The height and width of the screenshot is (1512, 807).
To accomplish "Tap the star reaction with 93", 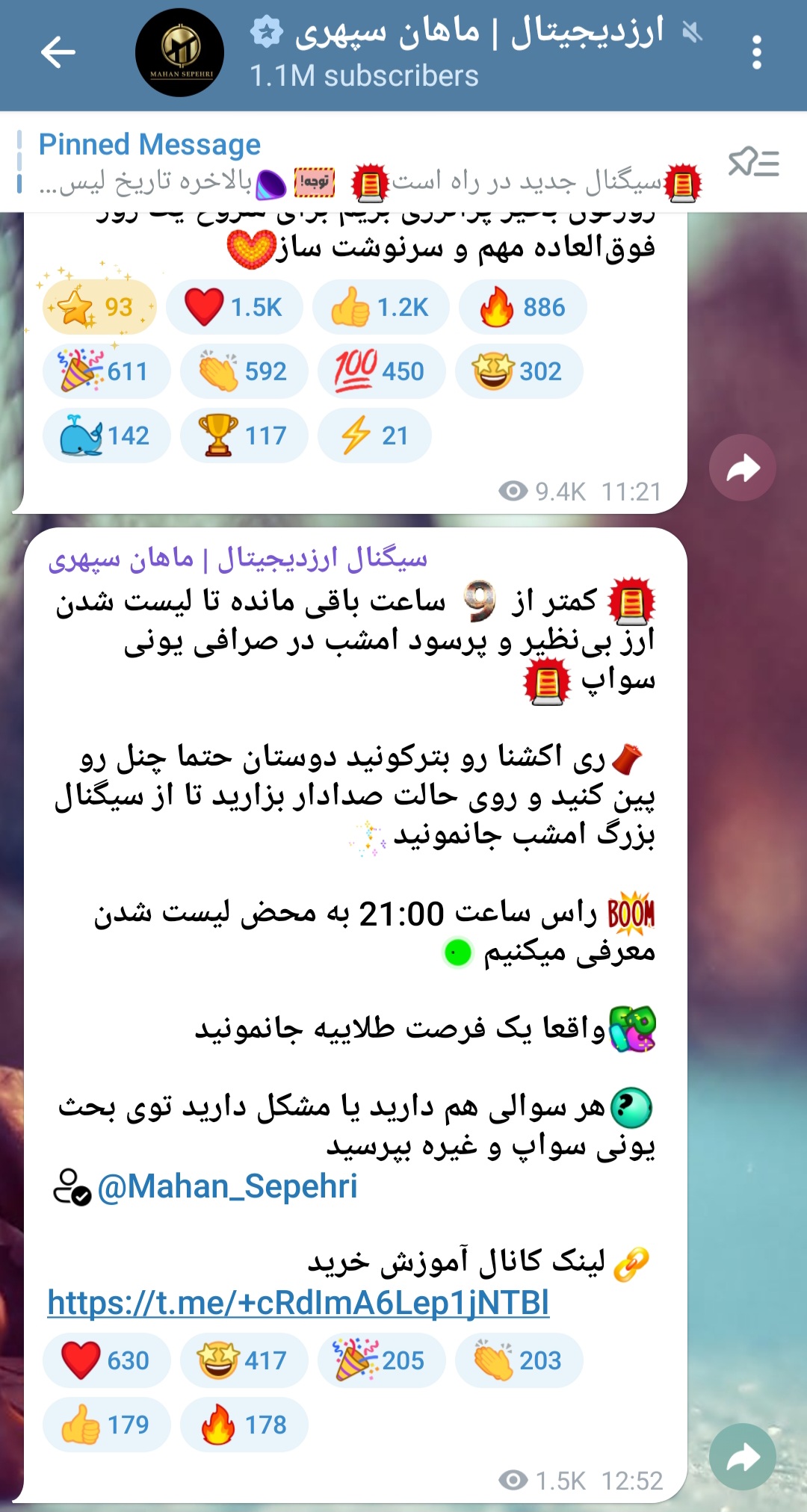I will (99, 307).
